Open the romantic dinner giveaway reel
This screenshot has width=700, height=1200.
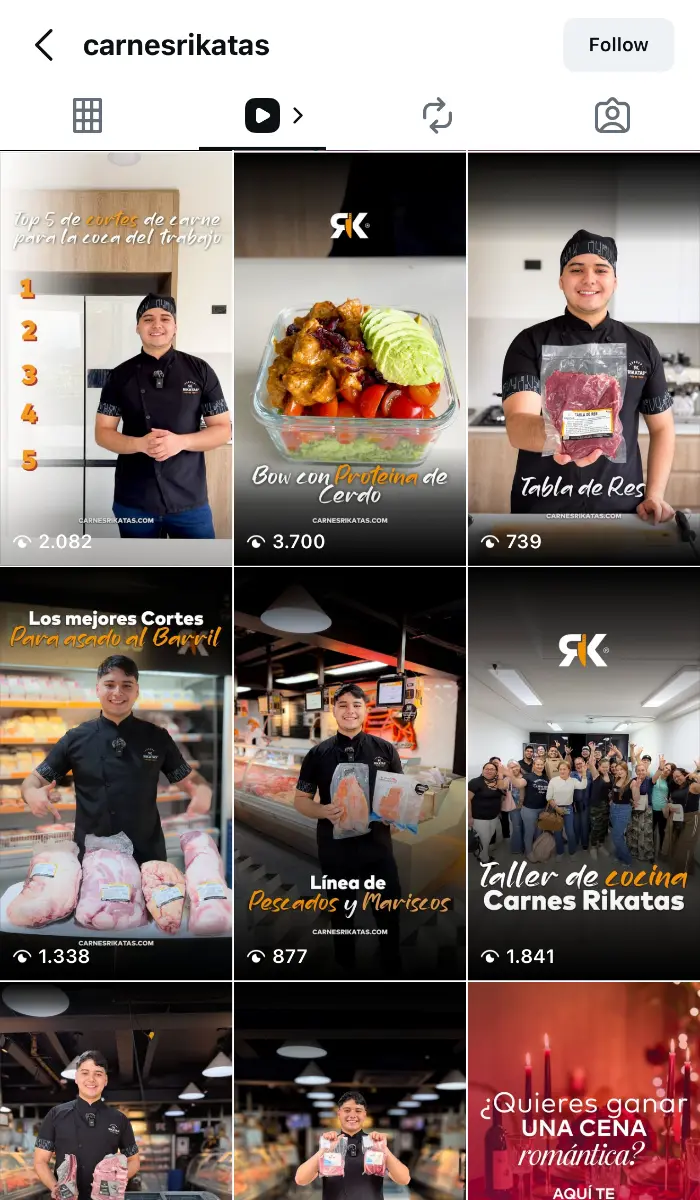[x=584, y=1090]
